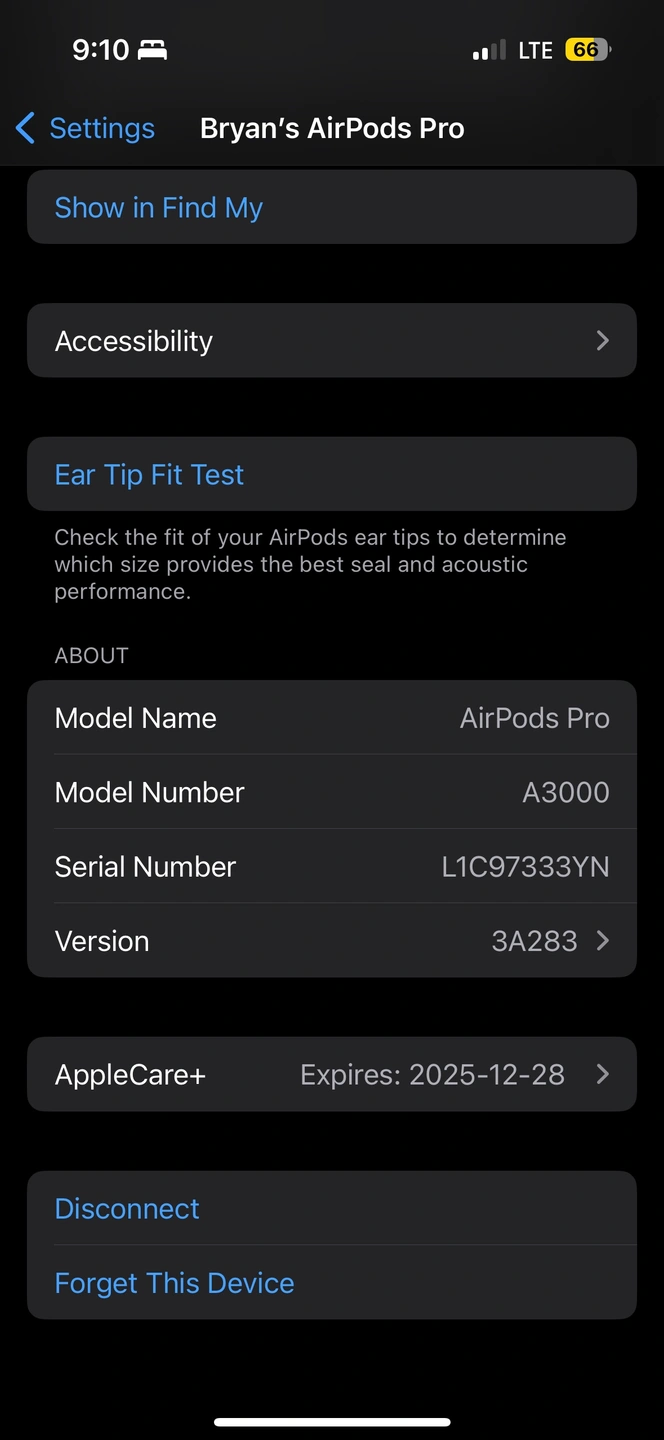
Task: Go back to Settings
Action: [85, 128]
